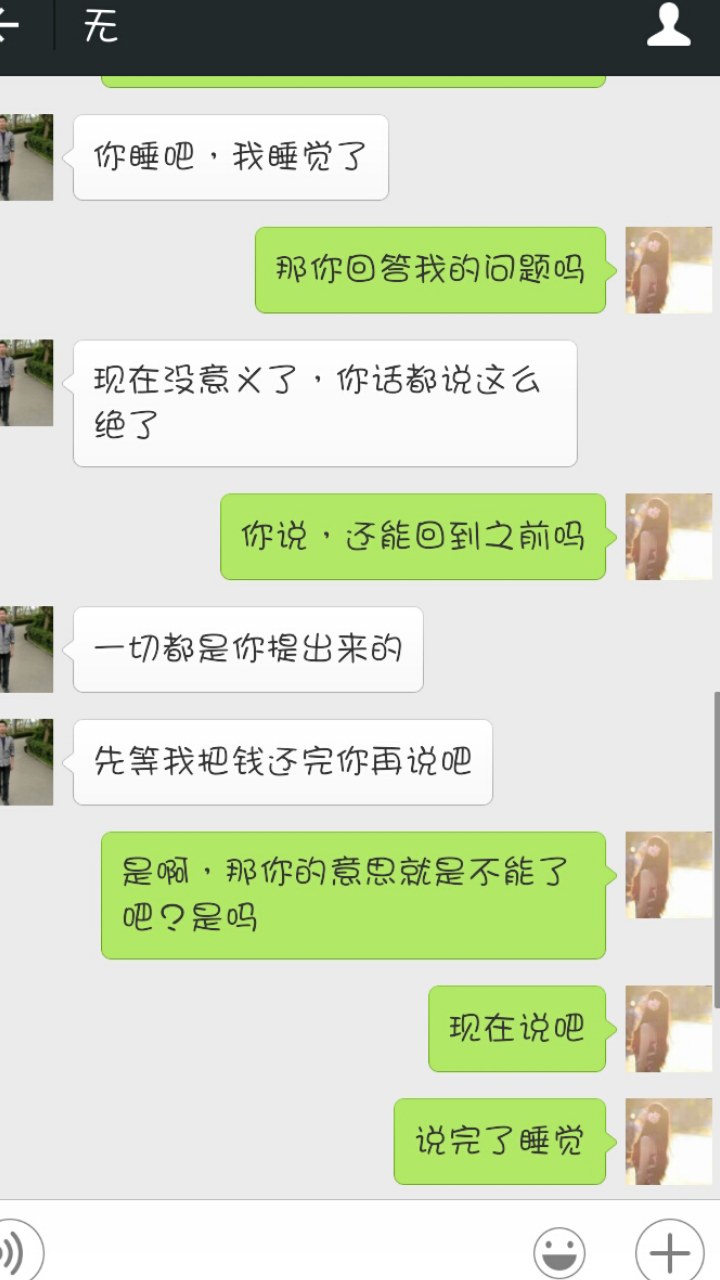Go back from this chat
The width and height of the screenshot is (720, 1280).
click(12, 26)
